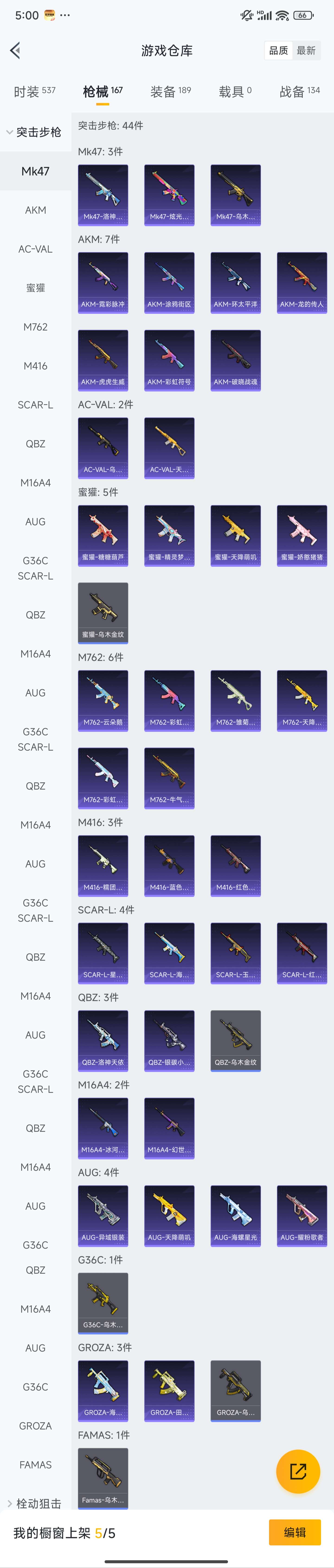This screenshot has height=1568, width=334.
Task: Open the 蜜獾-乌木金纹 skin
Action: (x=103, y=612)
